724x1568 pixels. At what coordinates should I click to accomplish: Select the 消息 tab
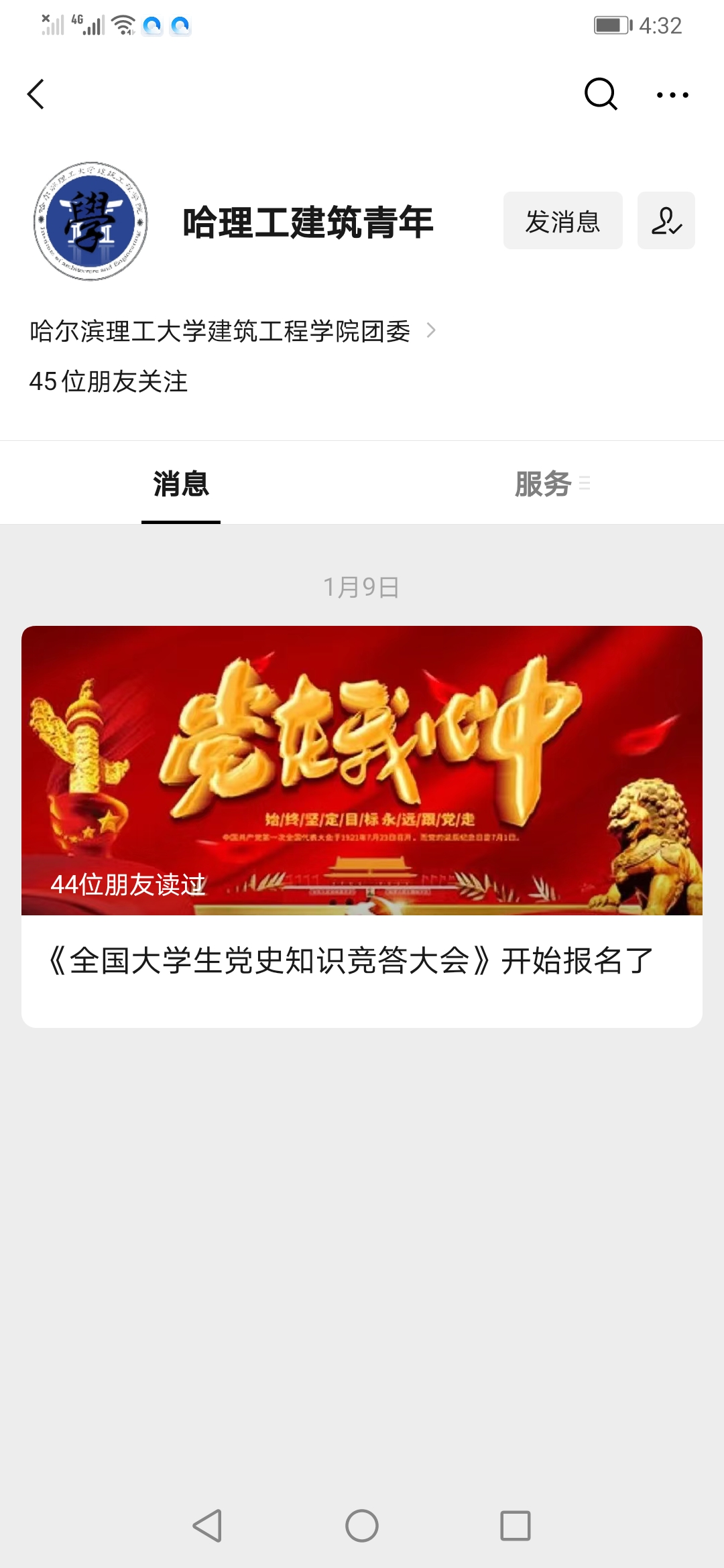(180, 484)
